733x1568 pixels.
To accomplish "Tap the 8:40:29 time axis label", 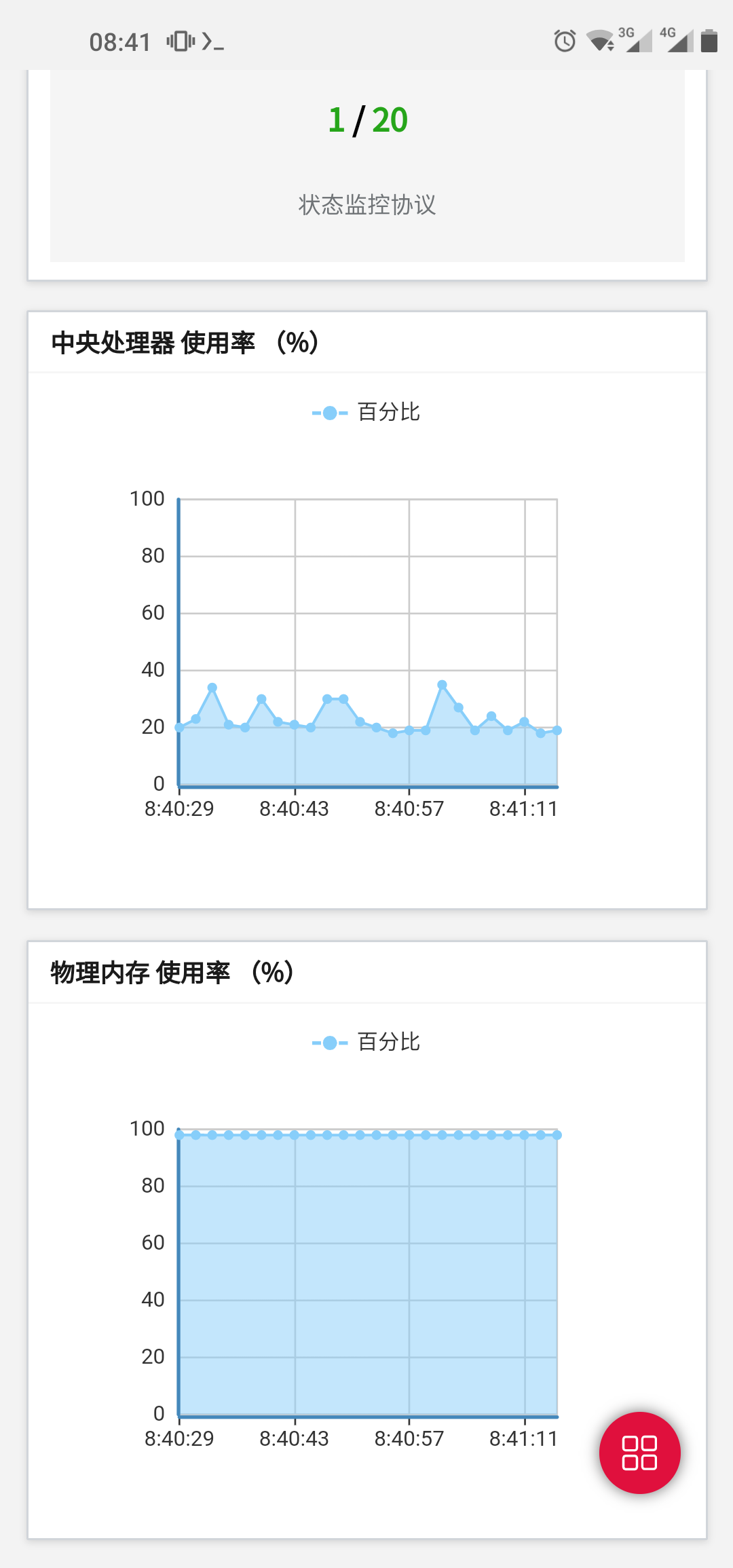I will 178,809.
